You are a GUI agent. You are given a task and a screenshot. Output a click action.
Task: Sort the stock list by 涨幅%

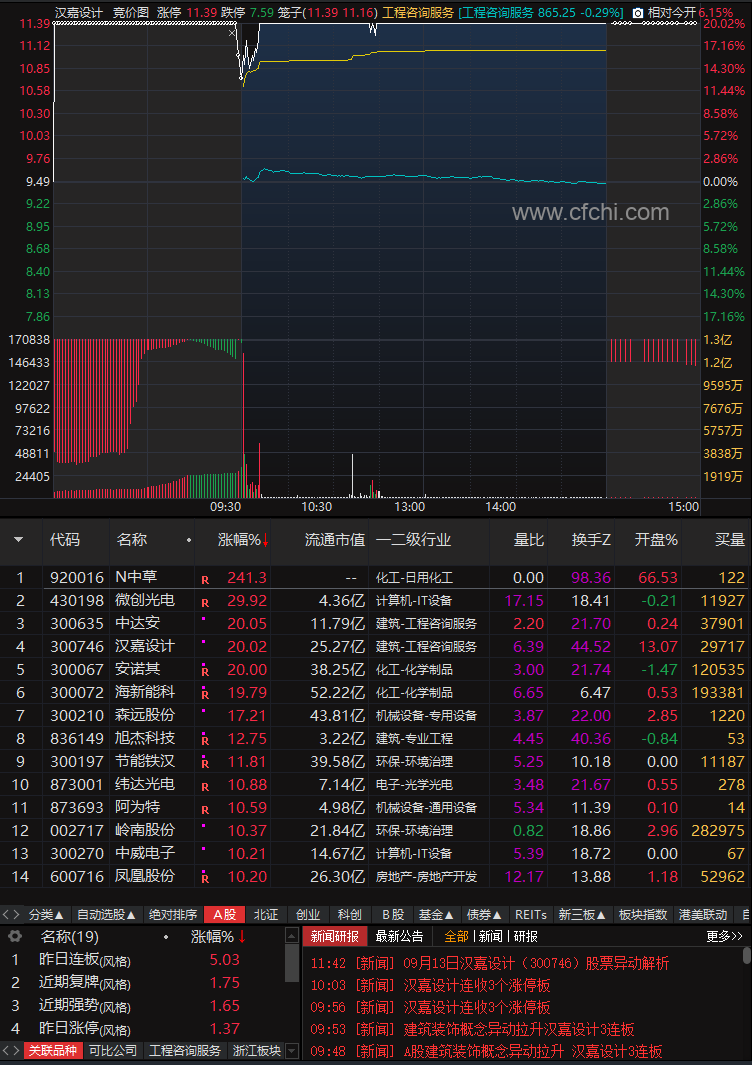click(240, 540)
